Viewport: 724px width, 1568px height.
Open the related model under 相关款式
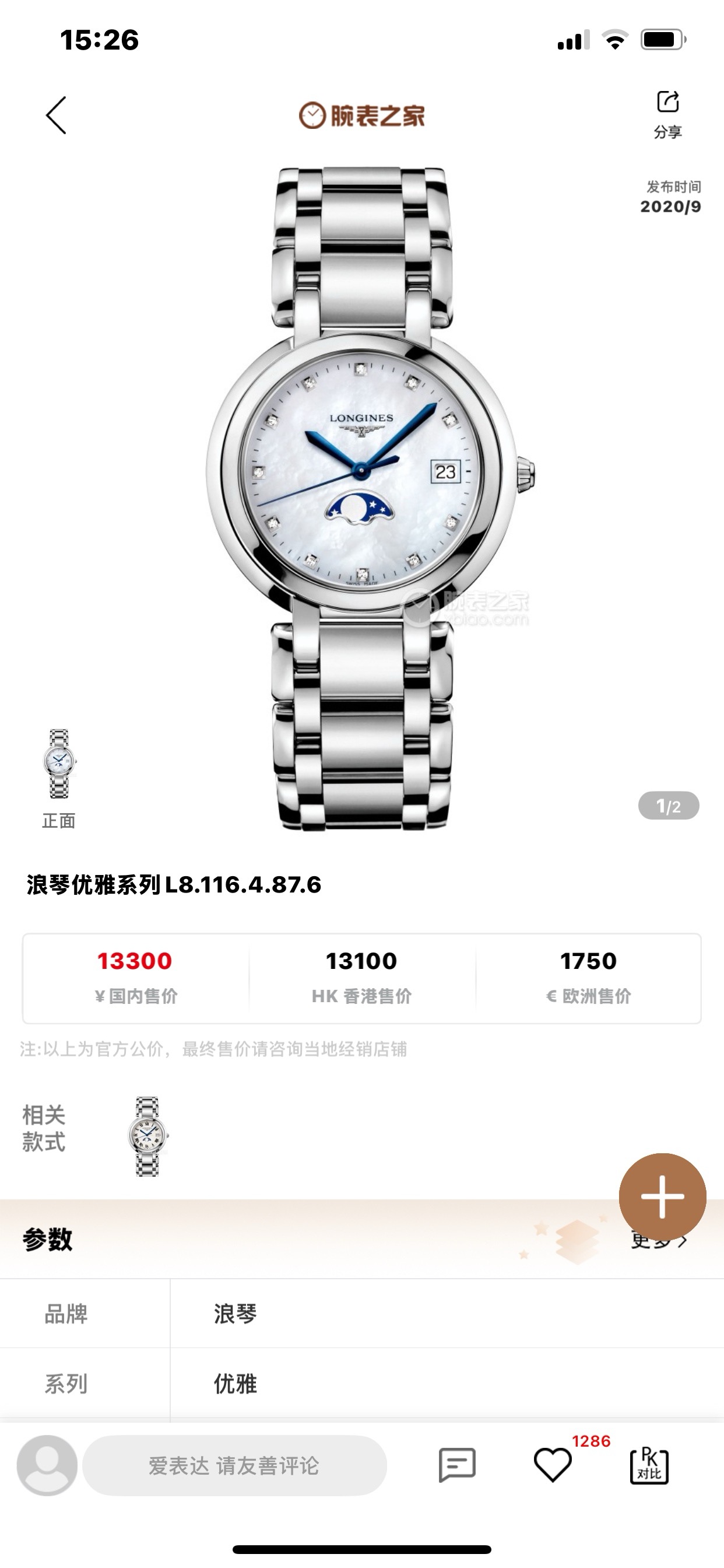(x=148, y=1136)
